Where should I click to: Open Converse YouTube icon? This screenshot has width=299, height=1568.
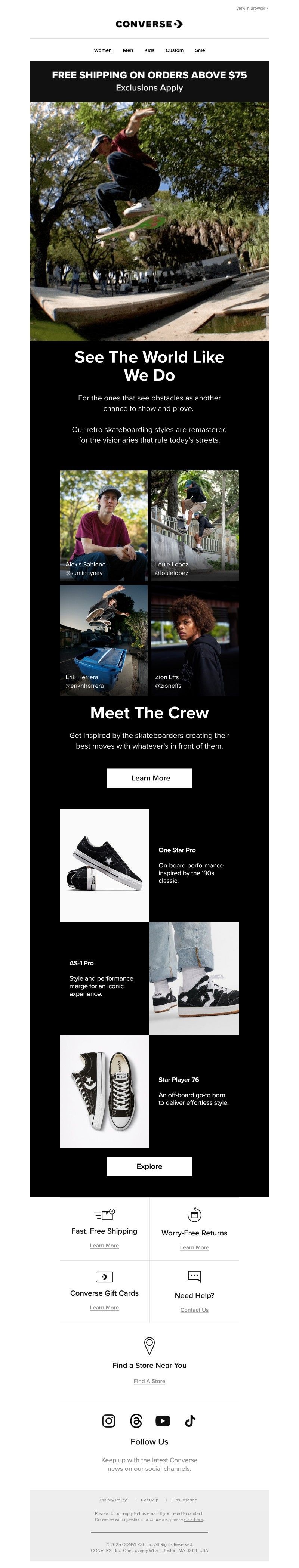[x=163, y=1421]
